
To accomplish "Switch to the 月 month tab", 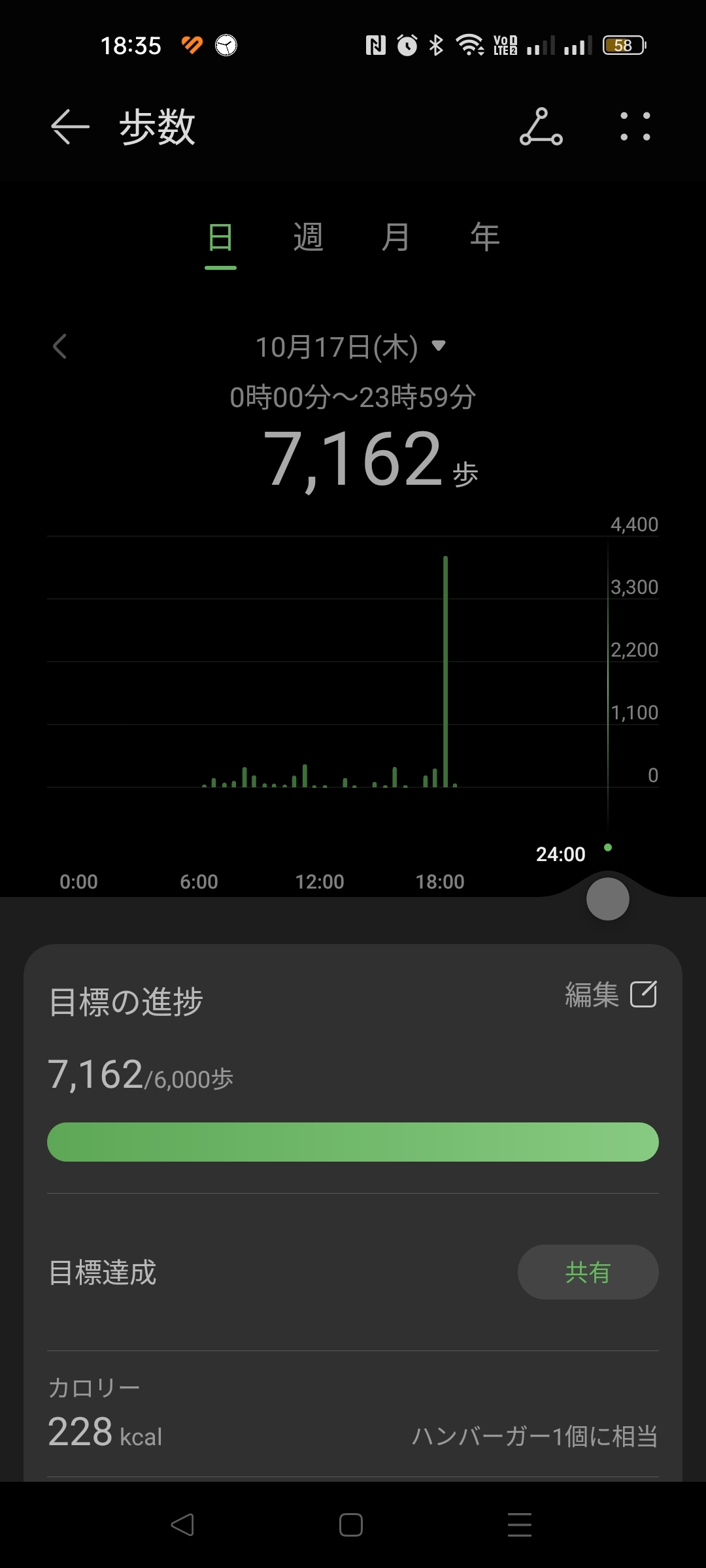I will 395,237.
